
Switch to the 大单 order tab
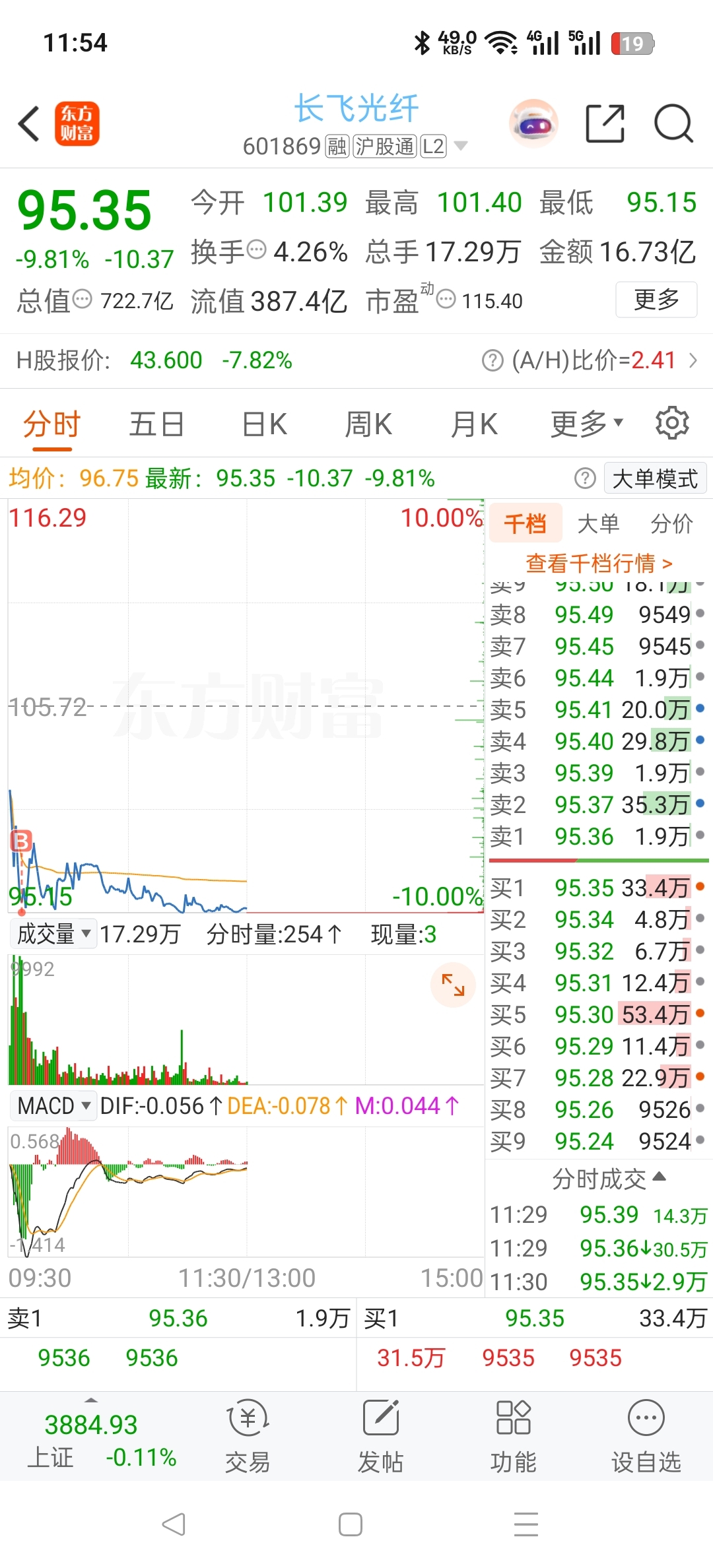(x=598, y=524)
